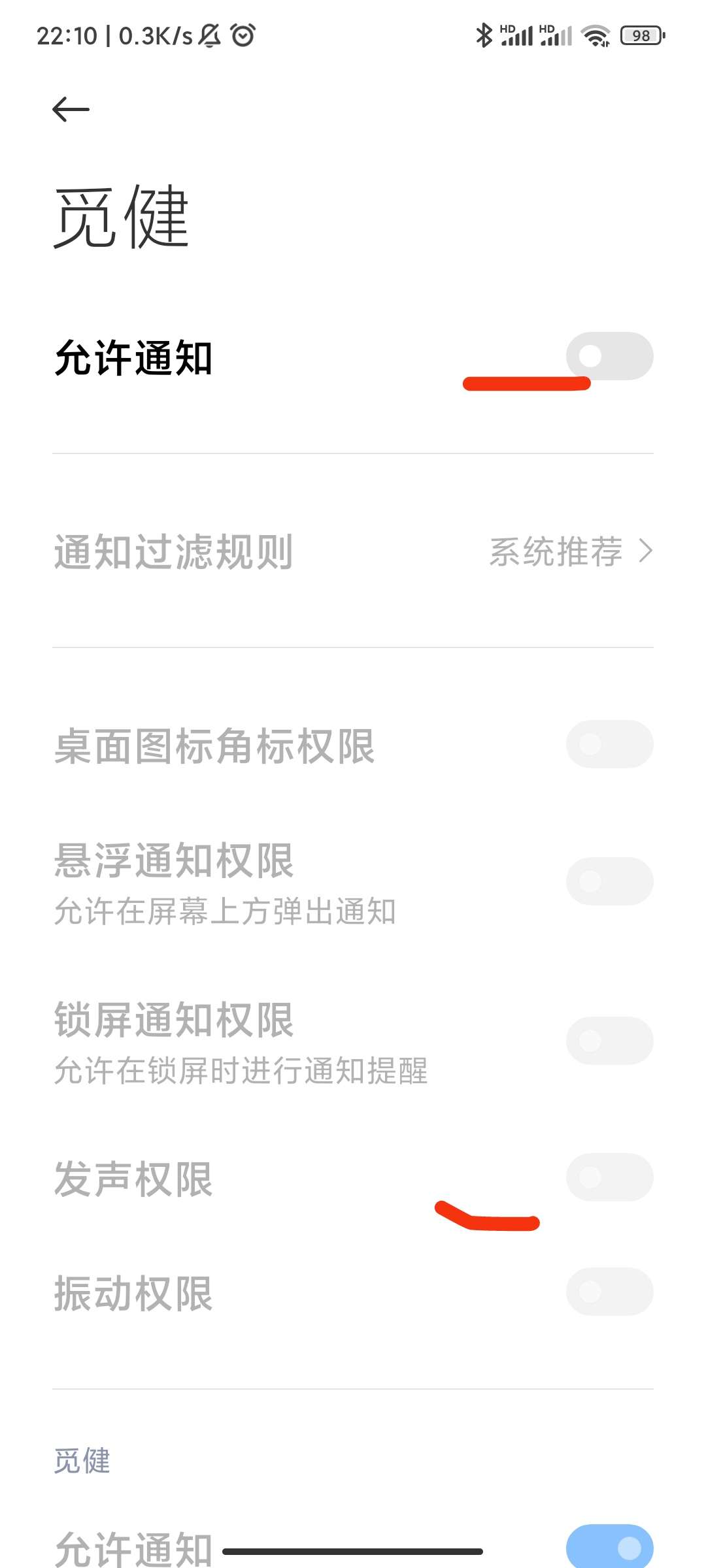Viewport: 706px width, 1568px height.
Task: Toggle 锁屏通知权限 switch
Action: (609, 1041)
